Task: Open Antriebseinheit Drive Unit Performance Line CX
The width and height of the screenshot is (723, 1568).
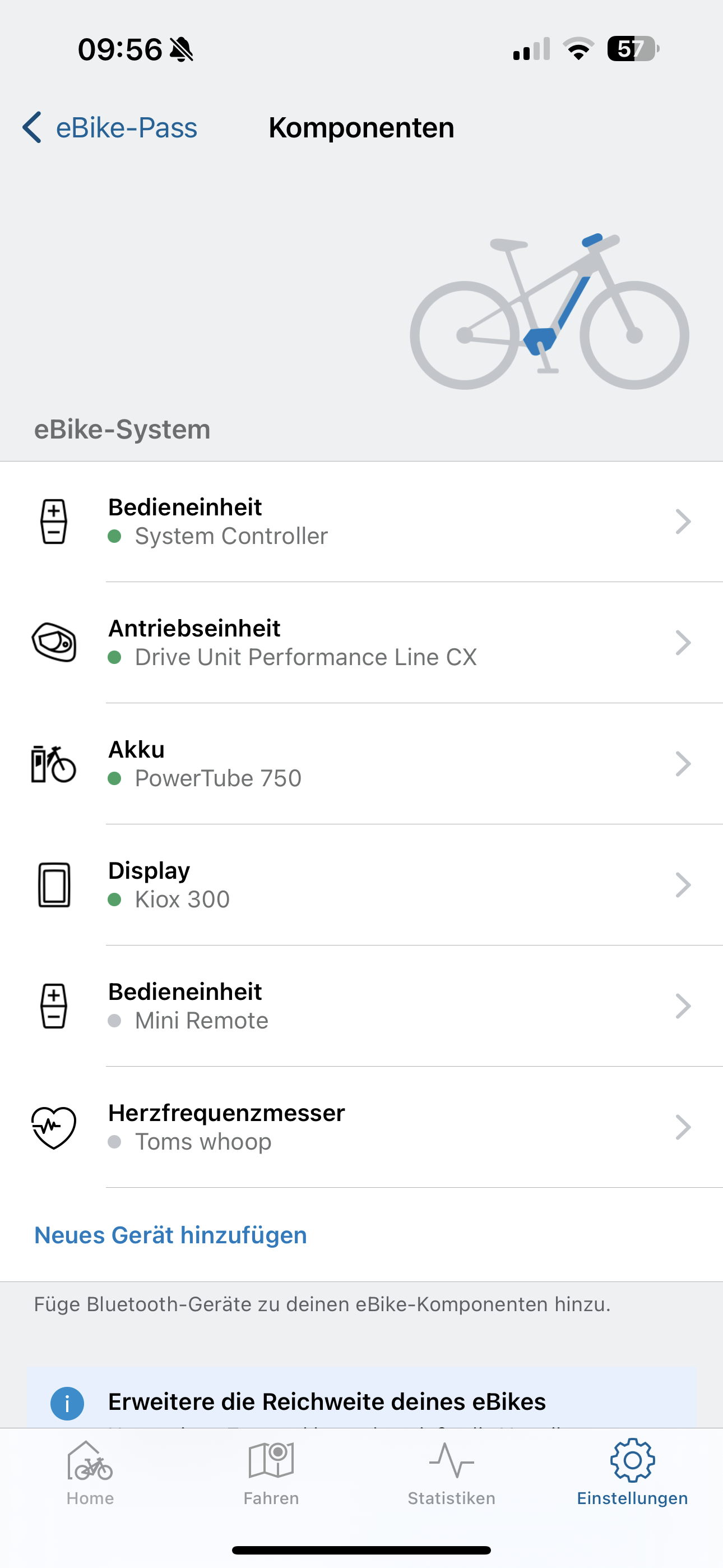Action: (361, 643)
